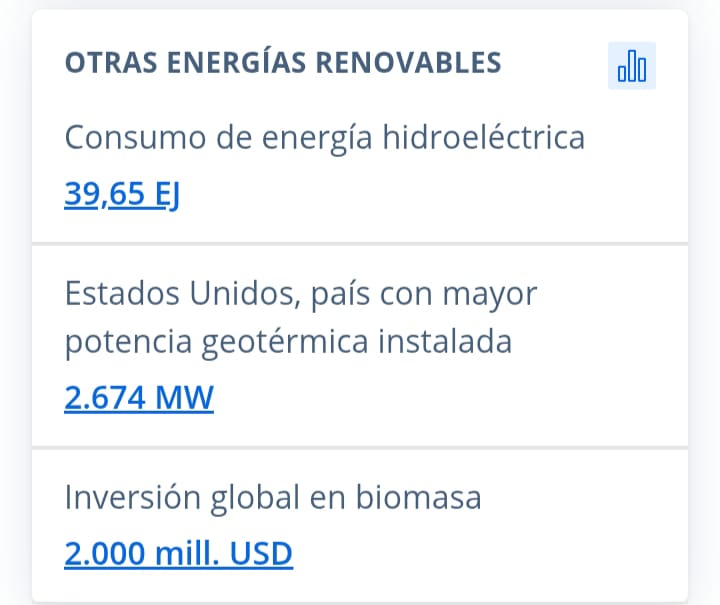Open the bar chart icon for renewables
The width and height of the screenshot is (720, 605).
(632, 66)
